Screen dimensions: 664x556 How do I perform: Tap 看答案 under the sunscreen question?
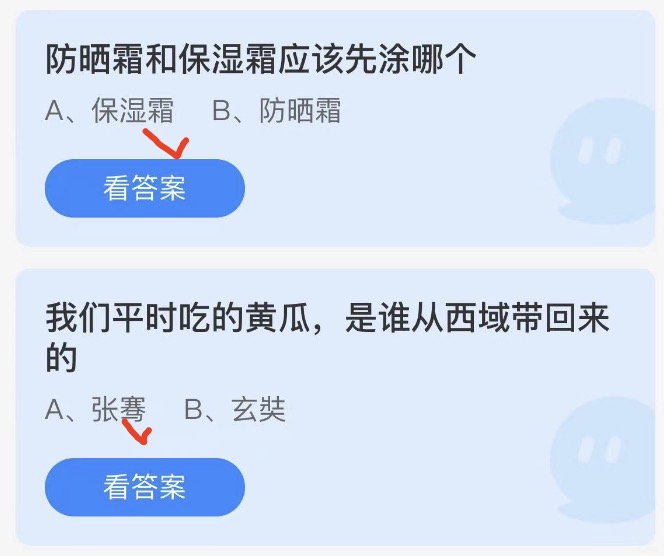(x=144, y=188)
